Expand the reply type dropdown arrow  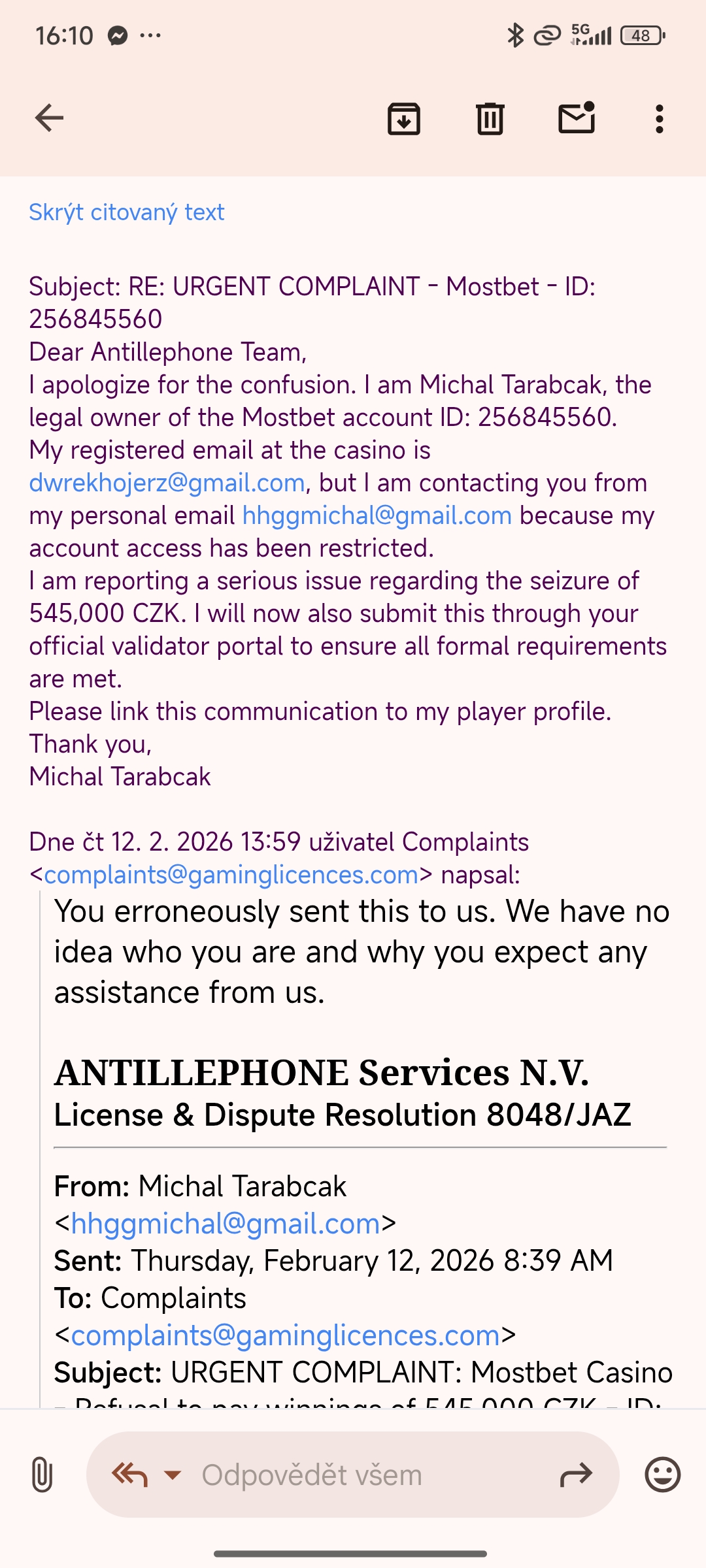pyautogui.click(x=173, y=1475)
